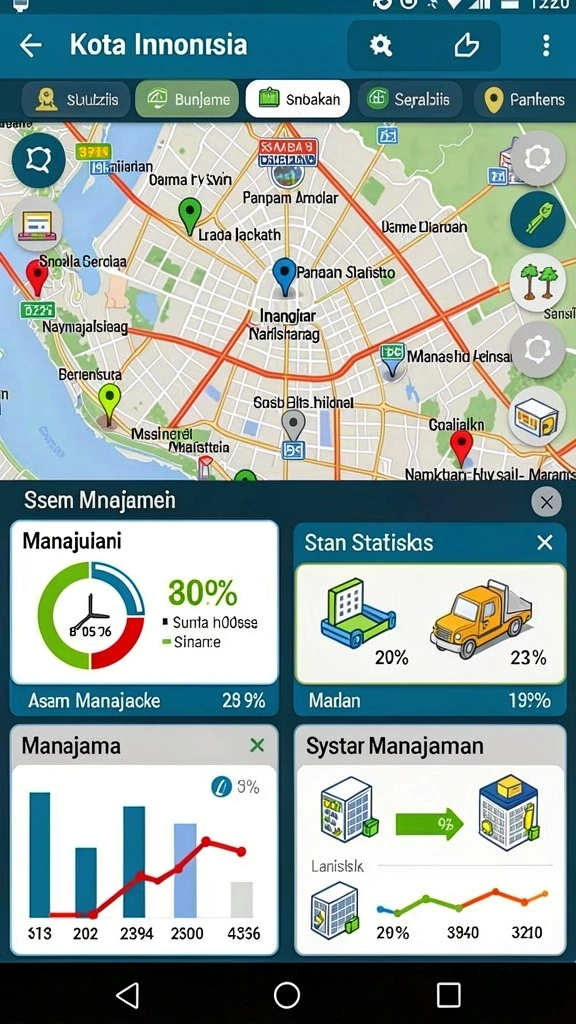Open the settings gear in app bar
This screenshot has width=576, height=1024.
(x=381, y=46)
